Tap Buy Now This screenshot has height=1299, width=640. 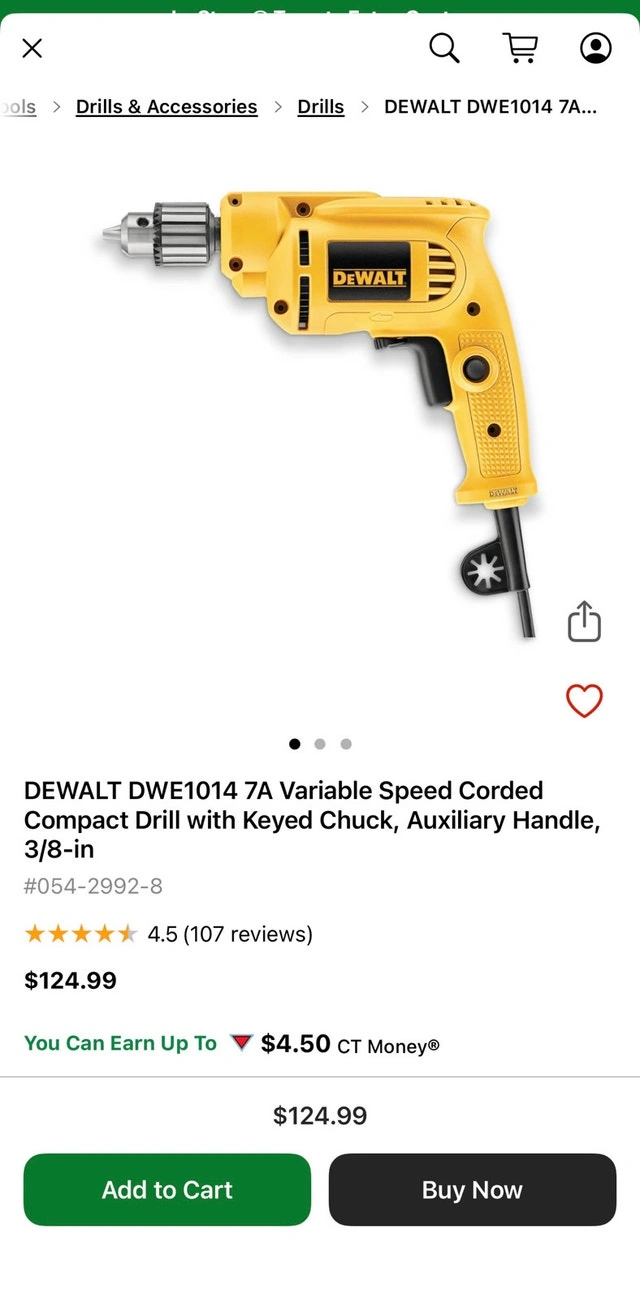click(x=472, y=1189)
